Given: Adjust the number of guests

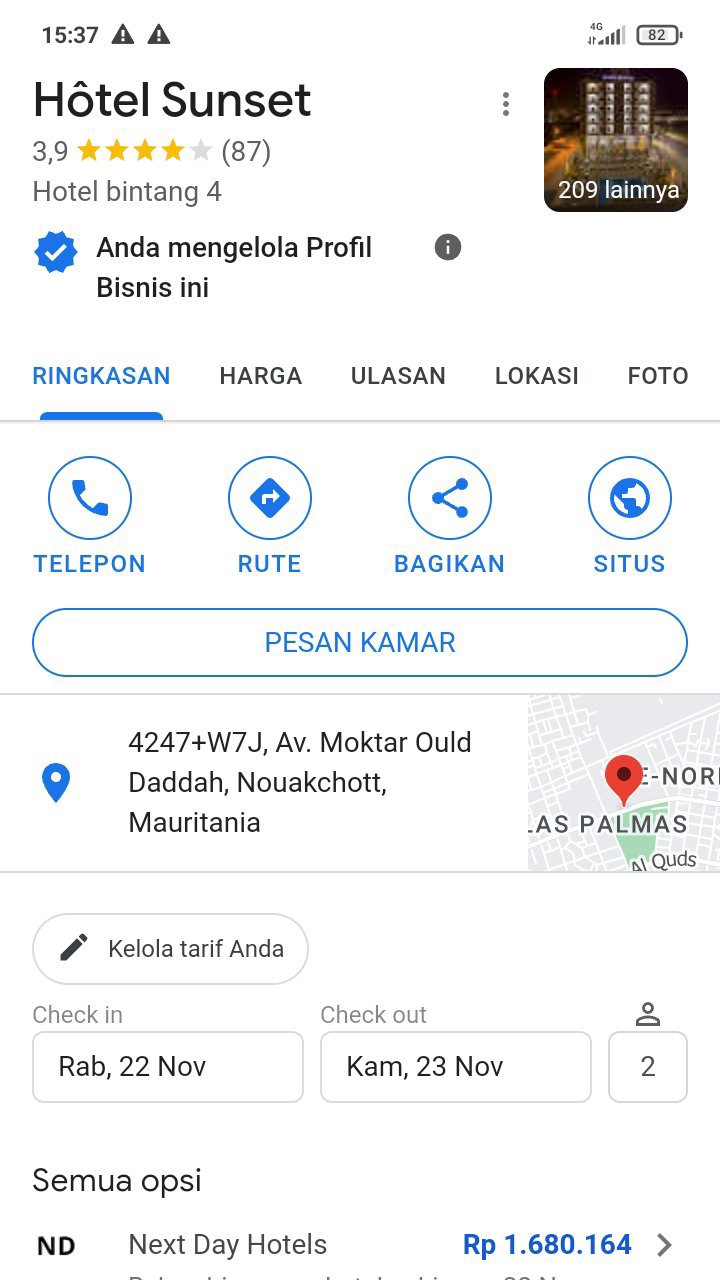Looking at the screenshot, I should 648,1067.
